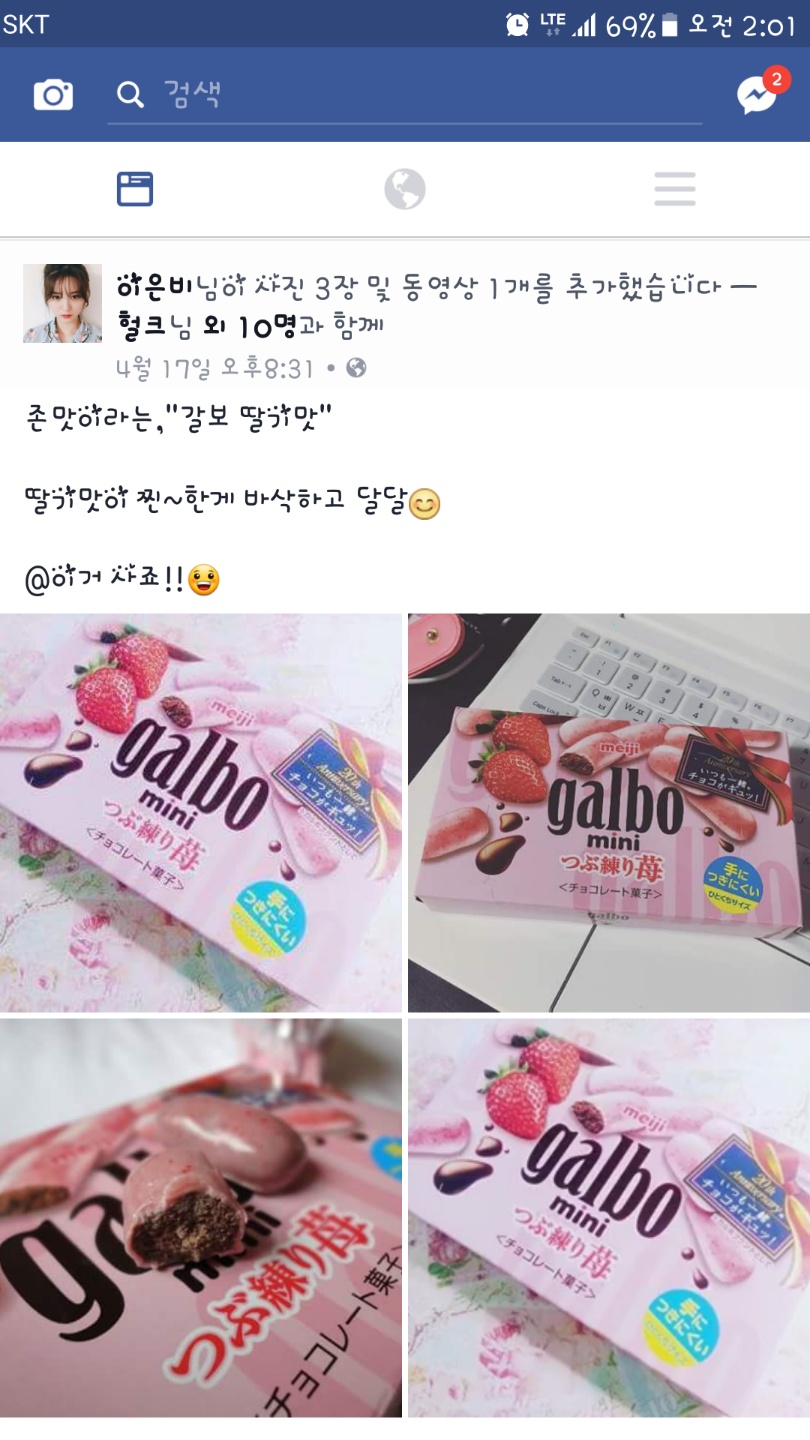This screenshot has width=810, height=1440.
Task: Open Messenger with 2 new messages
Action: click(758, 94)
